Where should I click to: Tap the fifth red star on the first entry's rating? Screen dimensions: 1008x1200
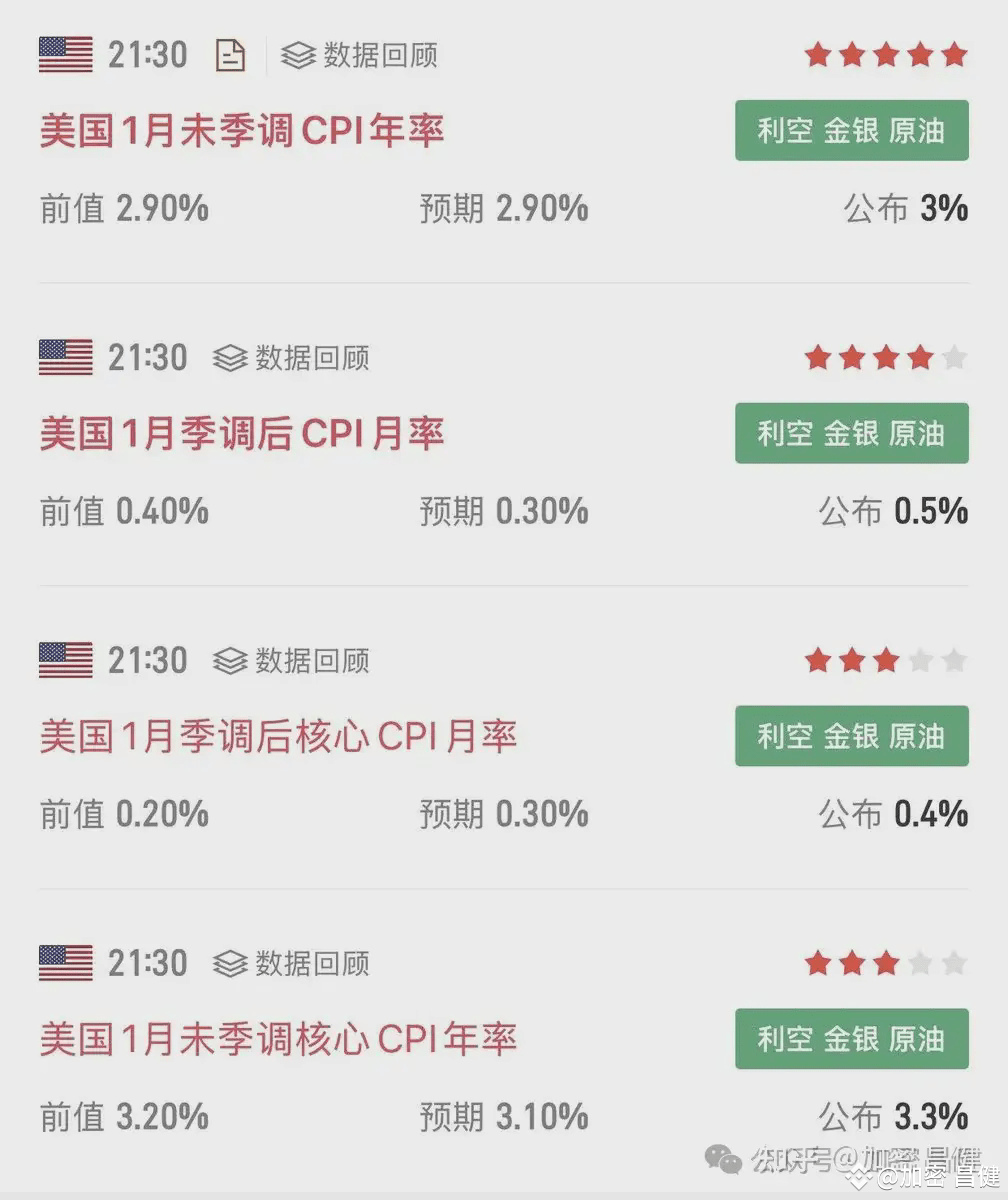click(957, 55)
